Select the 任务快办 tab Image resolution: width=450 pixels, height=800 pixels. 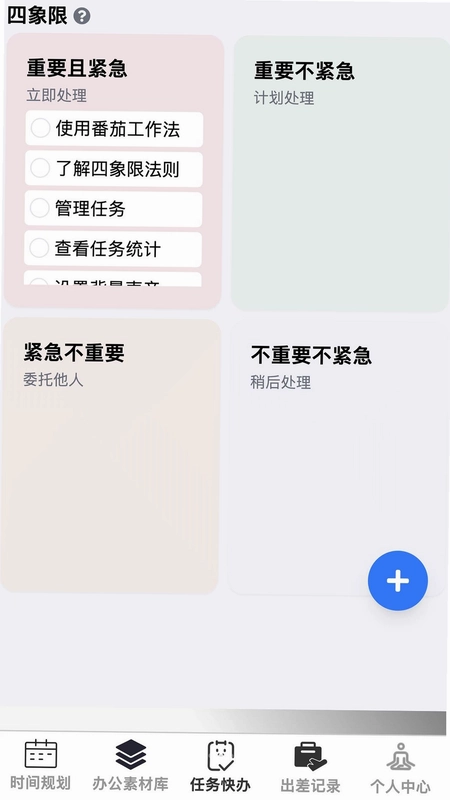tap(220, 766)
